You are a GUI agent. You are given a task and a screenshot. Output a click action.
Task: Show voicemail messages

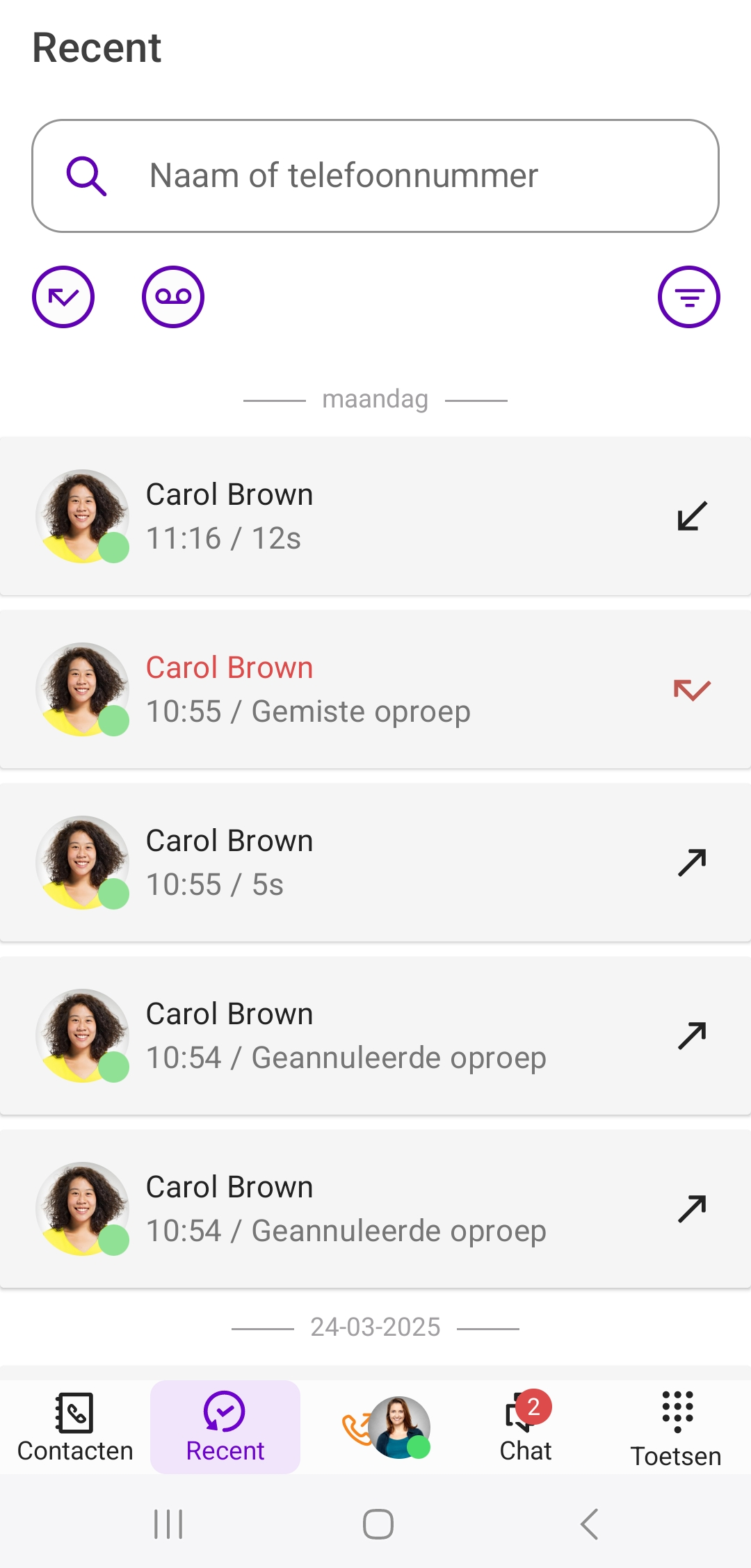point(173,297)
